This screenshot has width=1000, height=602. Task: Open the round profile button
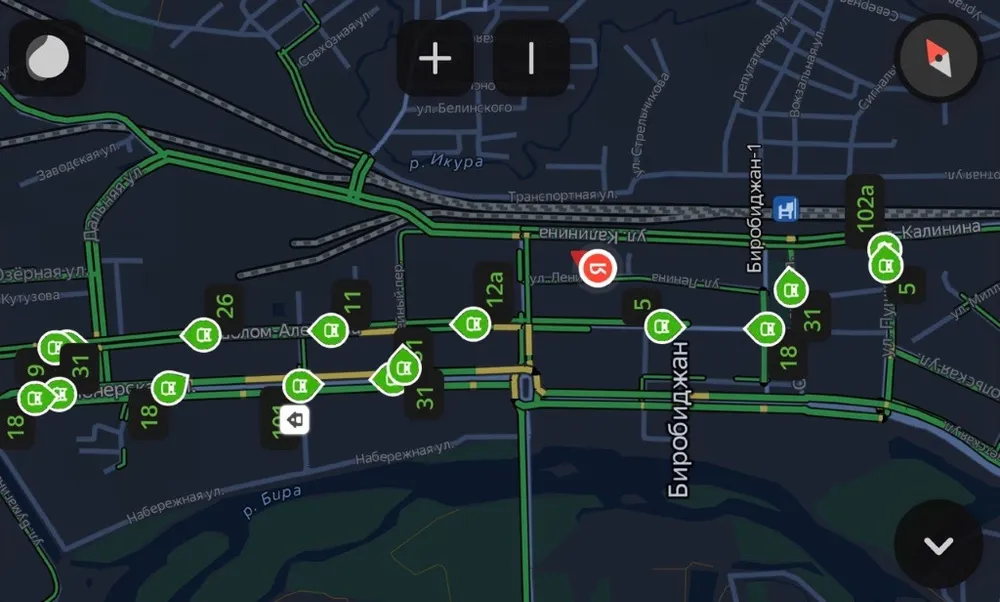point(46,58)
